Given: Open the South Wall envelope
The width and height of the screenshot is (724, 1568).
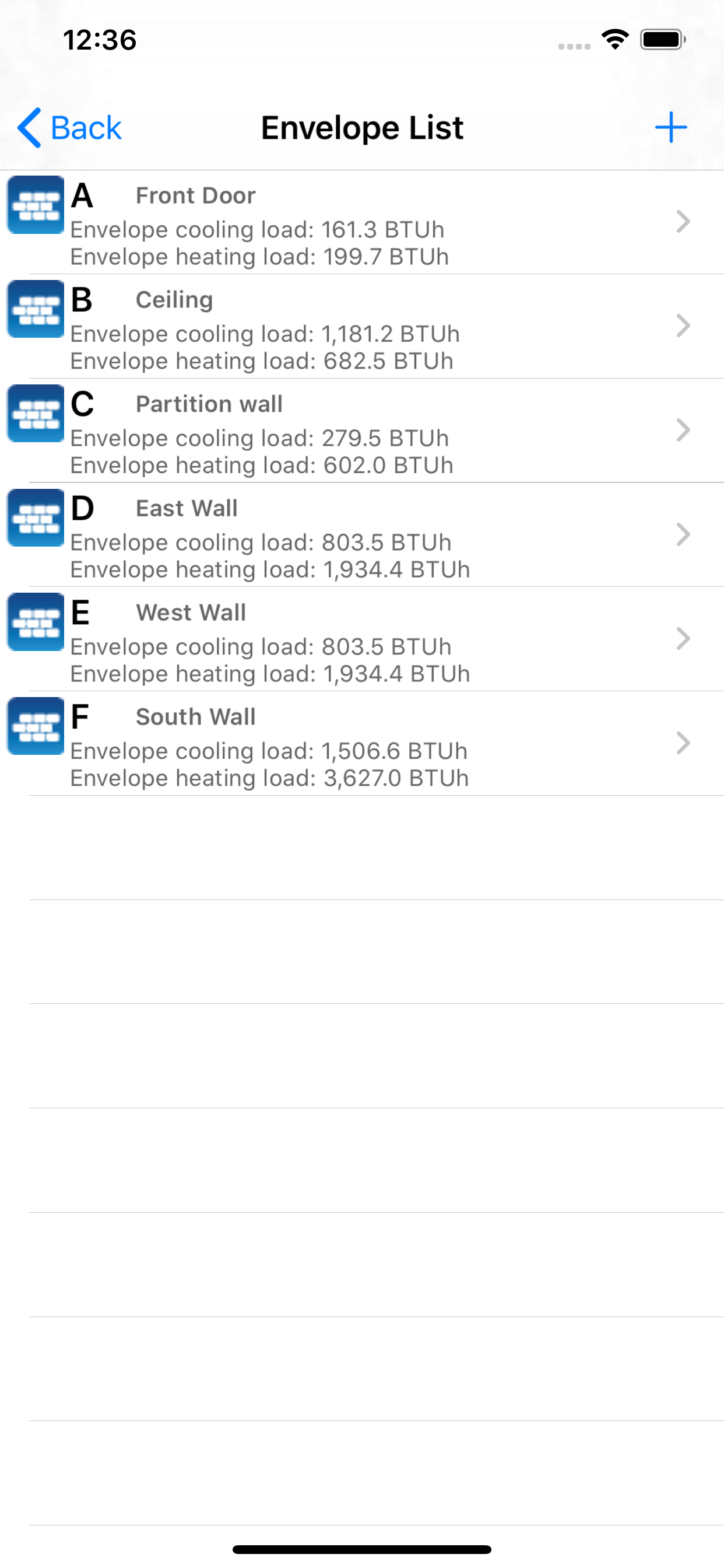Looking at the screenshot, I should pyautogui.click(x=362, y=743).
